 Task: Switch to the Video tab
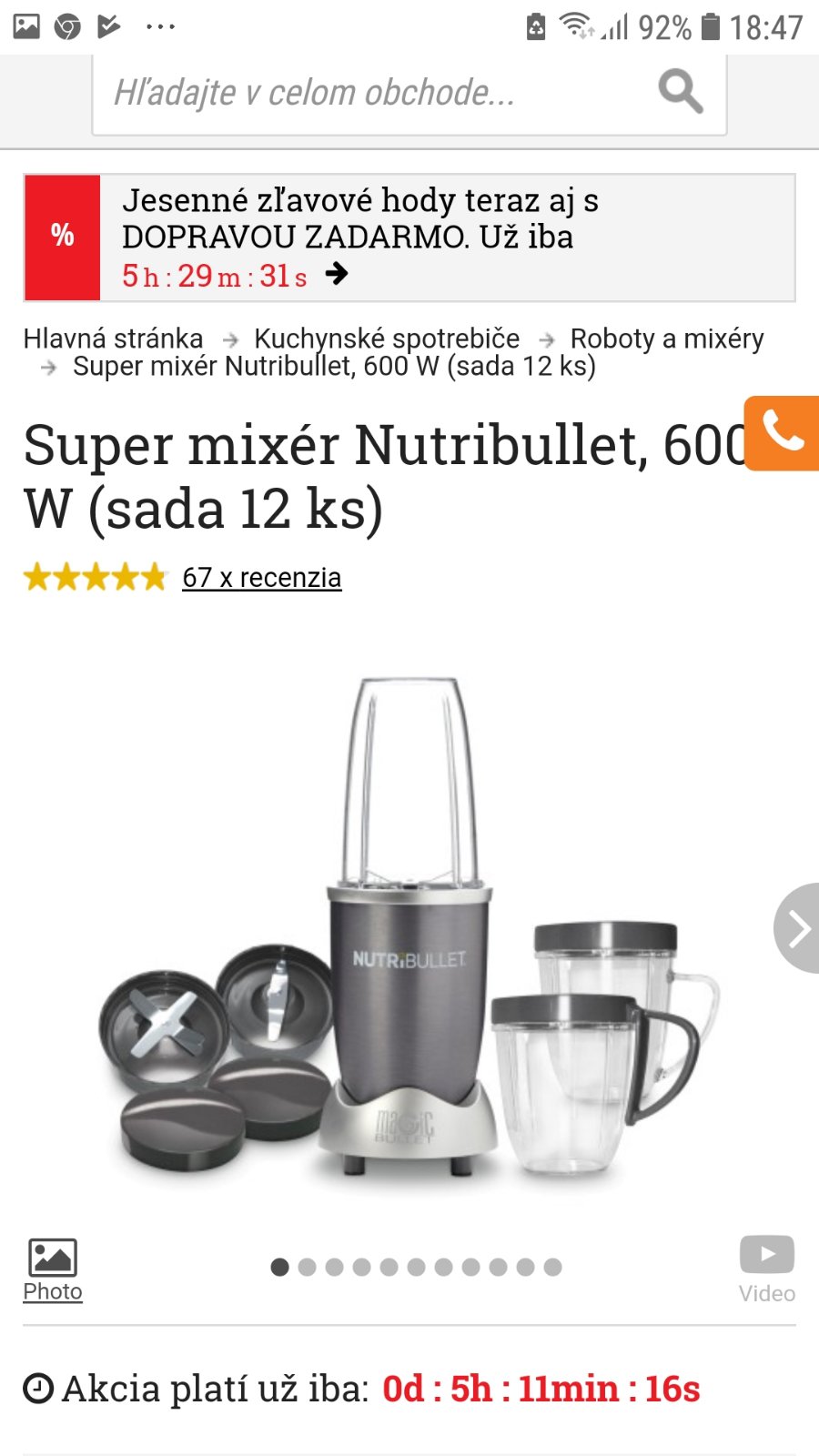(766, 1270)
